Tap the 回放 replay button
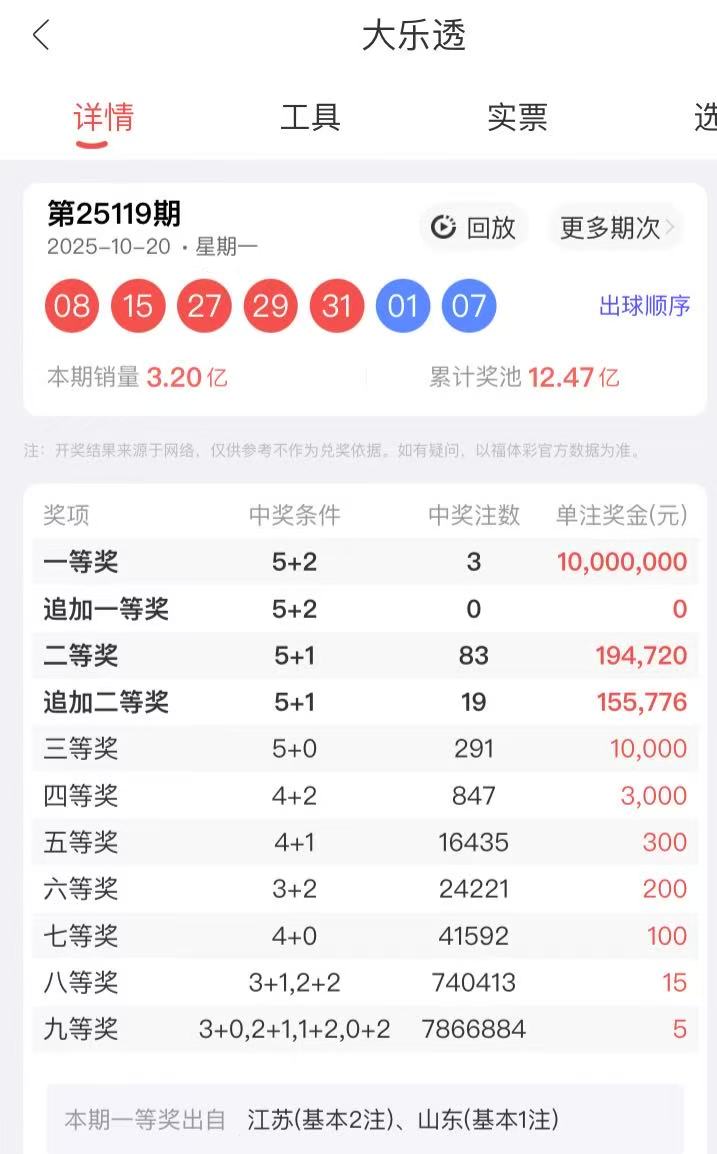 coord(474,227)
